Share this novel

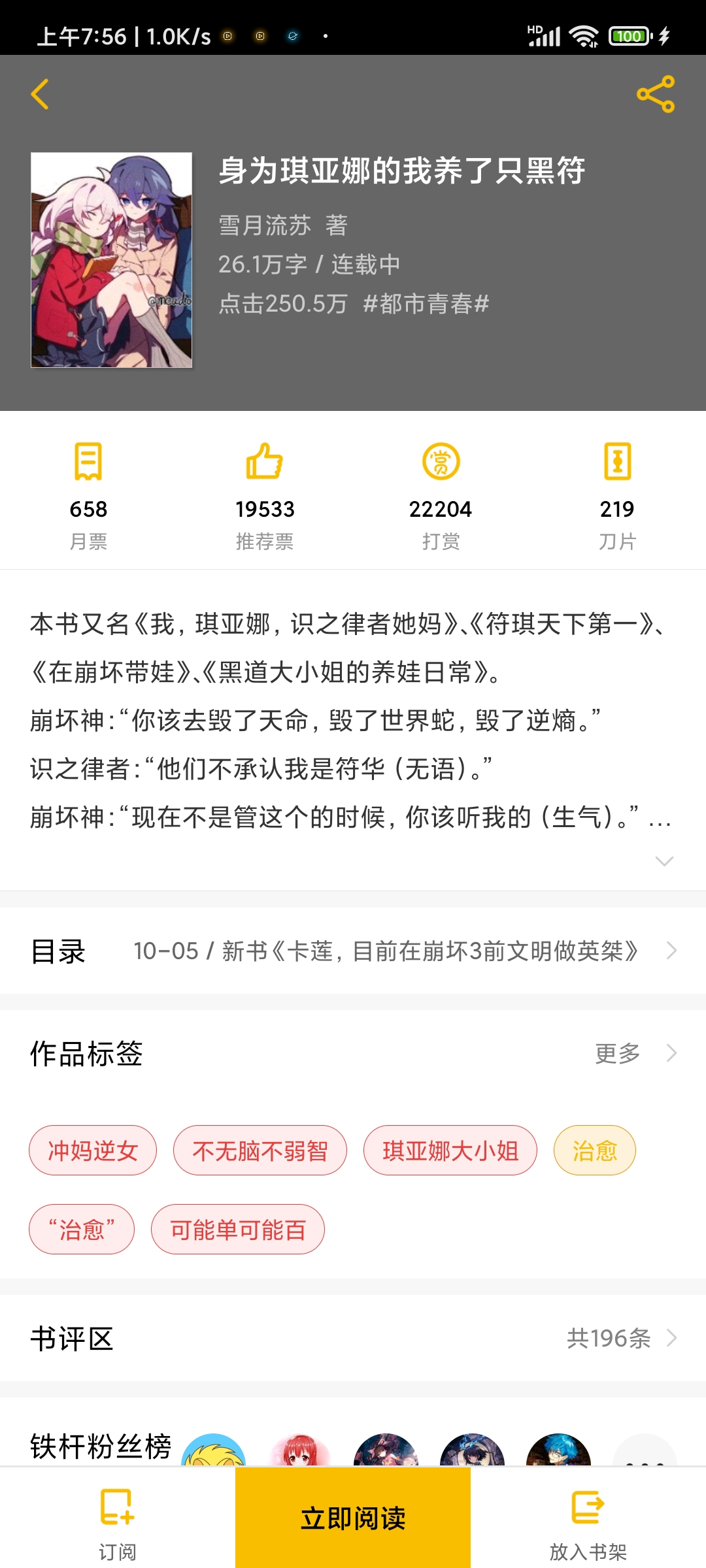tap(656, 94)
